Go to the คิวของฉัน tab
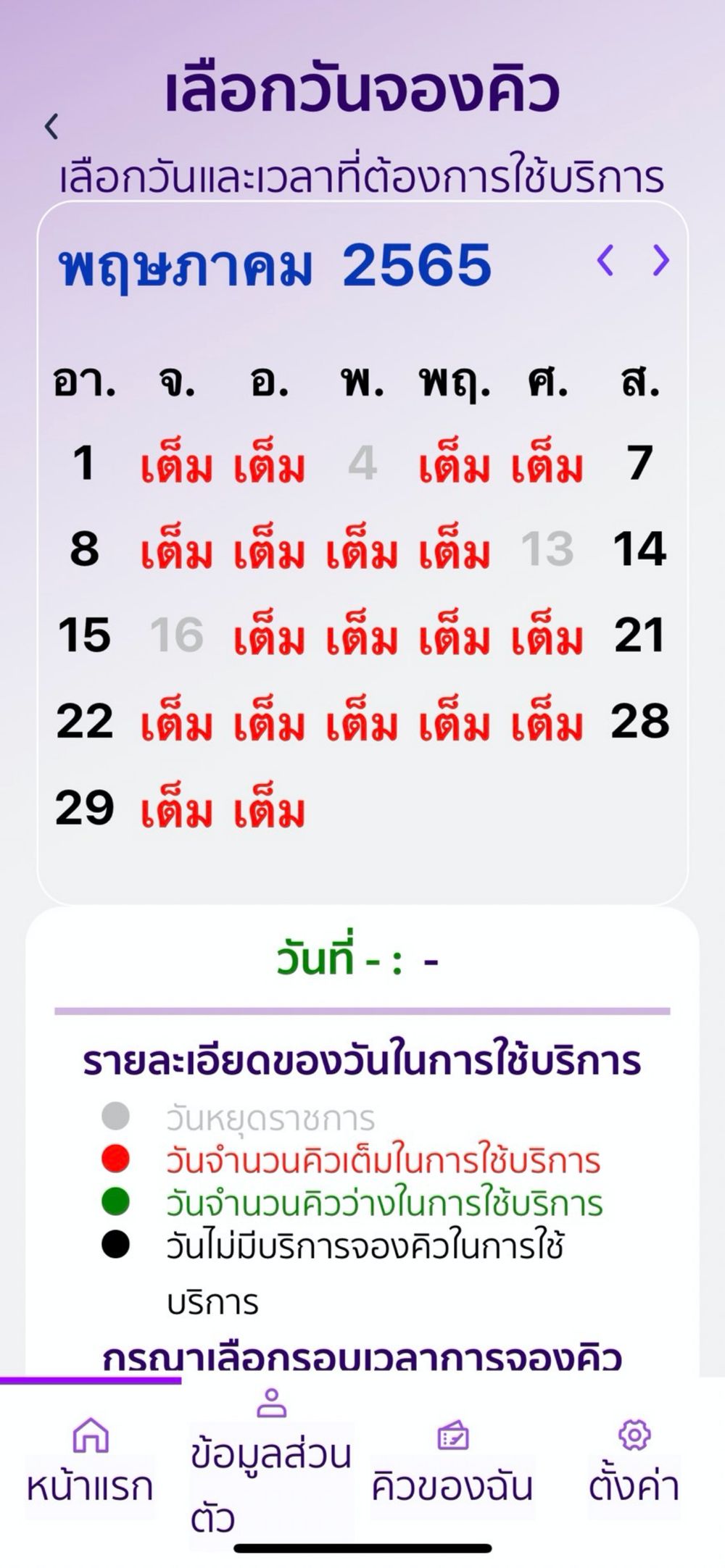The image size is (725, 1568). coord(452,1464)
